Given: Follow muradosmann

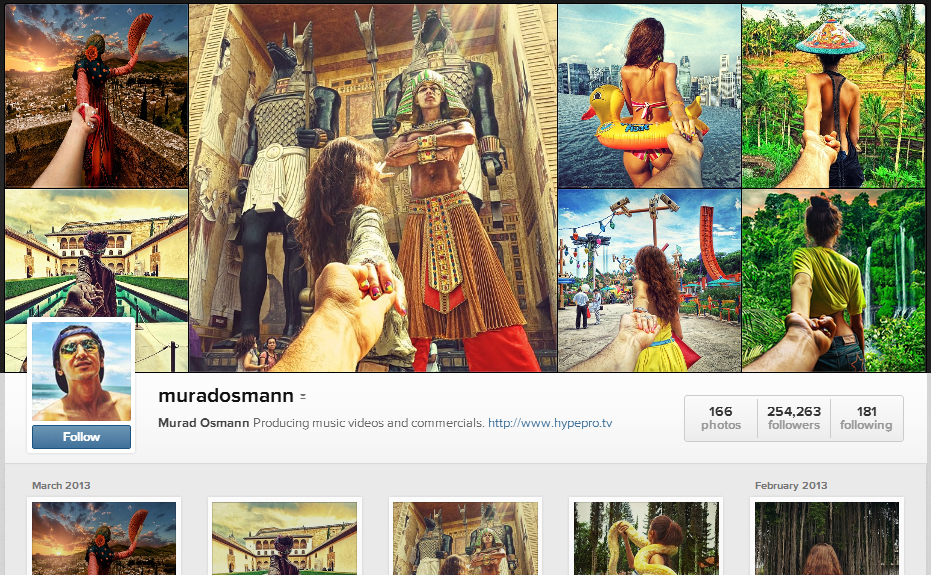Looking at the screenshot, I should pyautogui.click(x=81, y=437).
